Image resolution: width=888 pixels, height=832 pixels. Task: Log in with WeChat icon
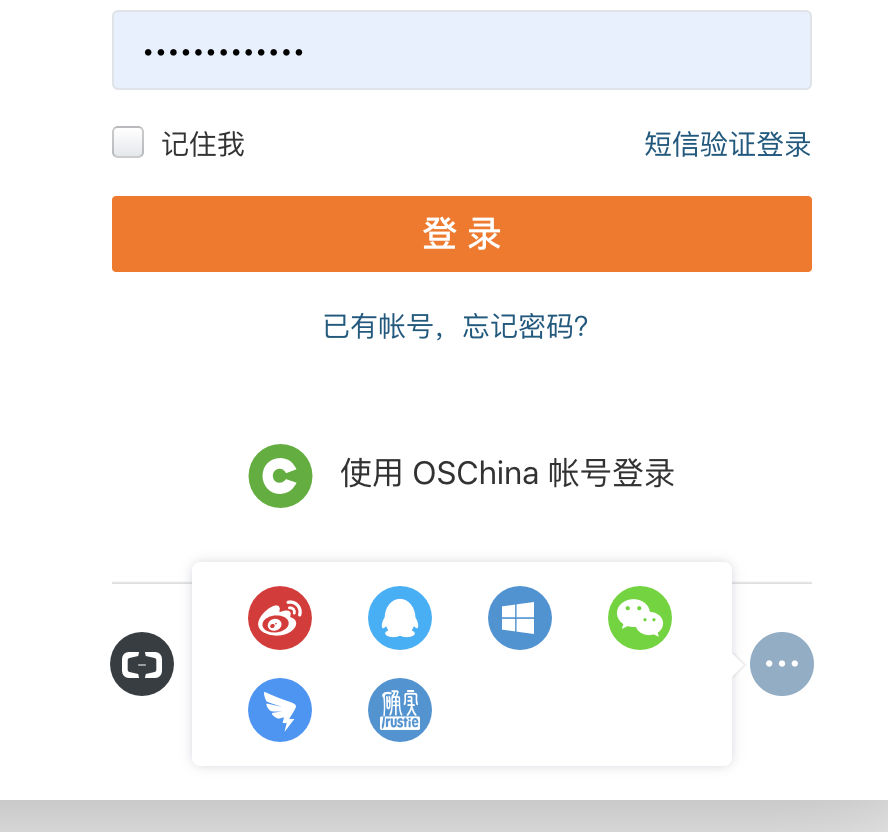tap(640, 618)
